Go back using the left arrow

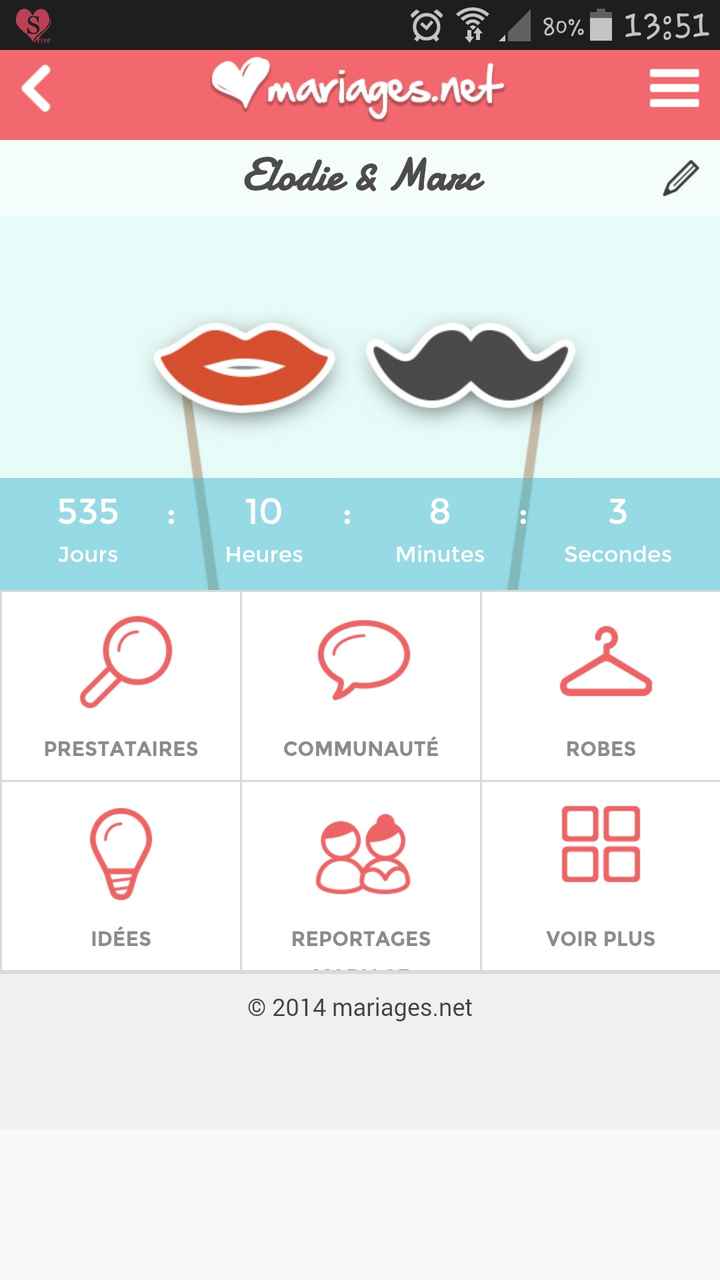pyautogui.click(x=35, y=88)
